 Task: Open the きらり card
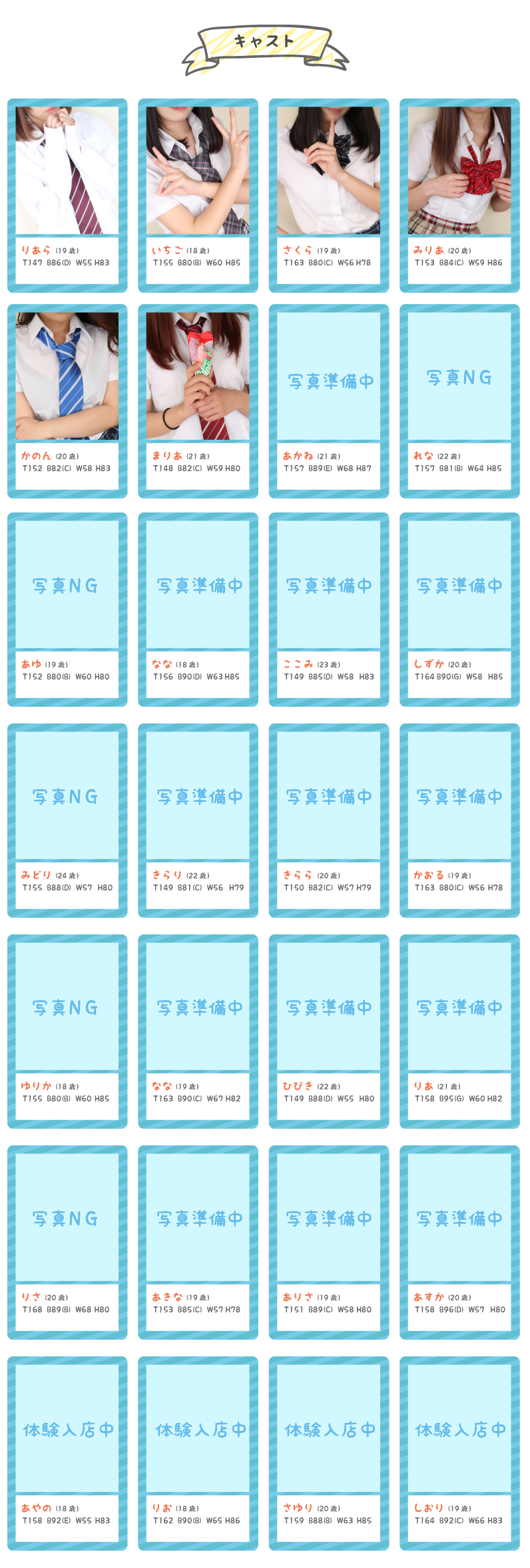(x=198, y=820)
